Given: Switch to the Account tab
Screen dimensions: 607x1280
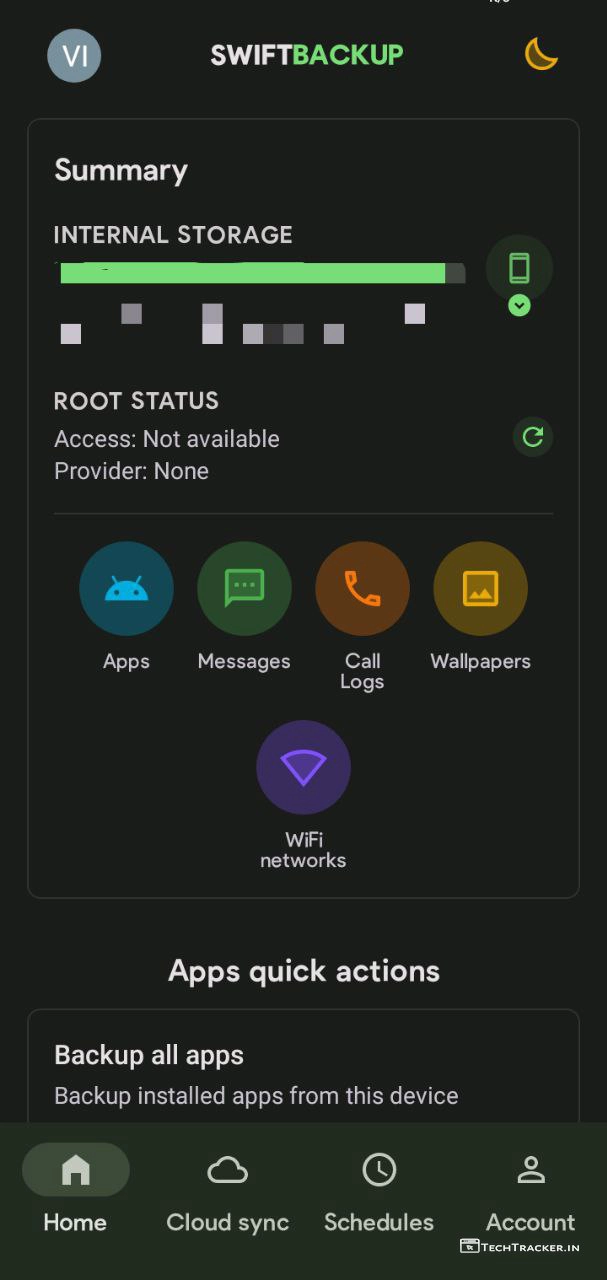Looking at the screenshot, I should pos(530,1190).
